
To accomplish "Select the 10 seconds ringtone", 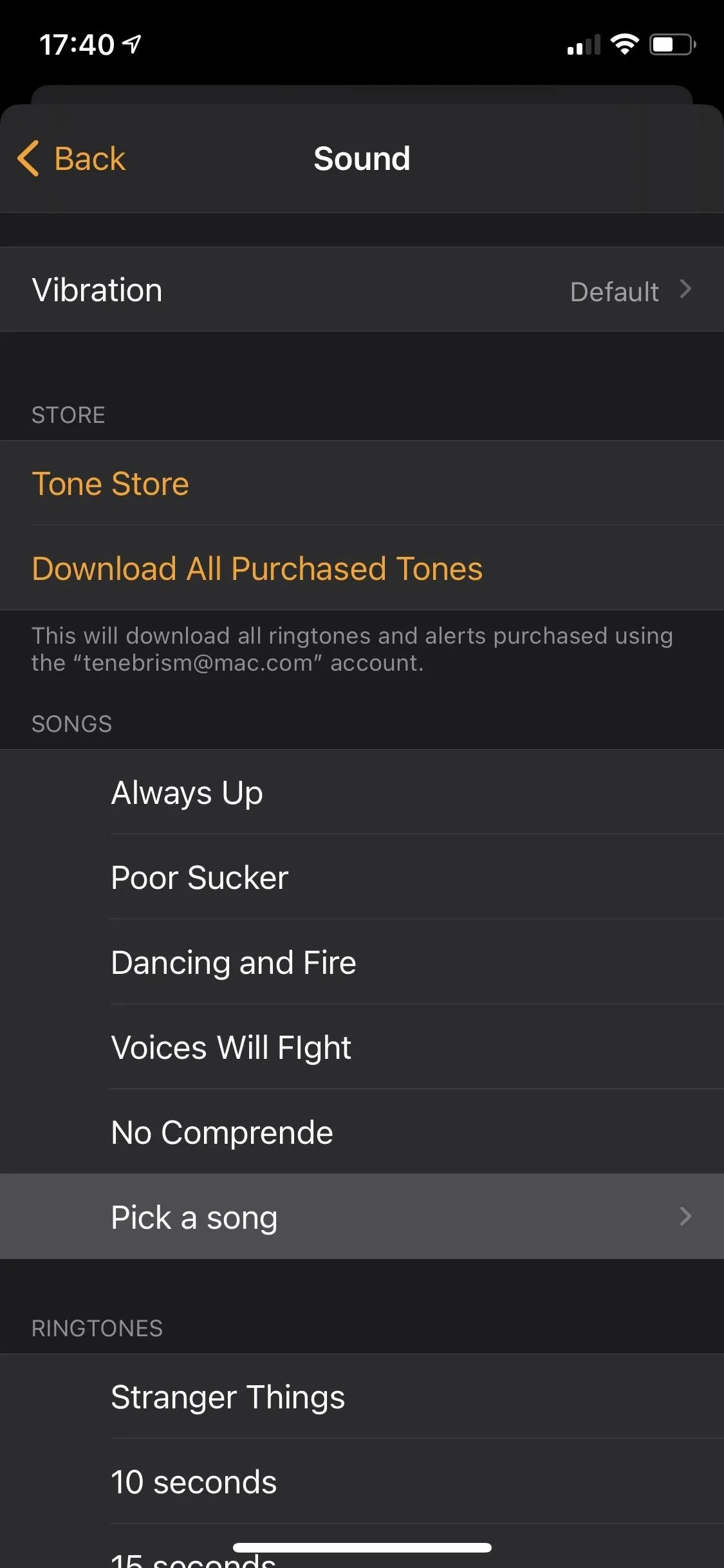I will coord(362,1482).
